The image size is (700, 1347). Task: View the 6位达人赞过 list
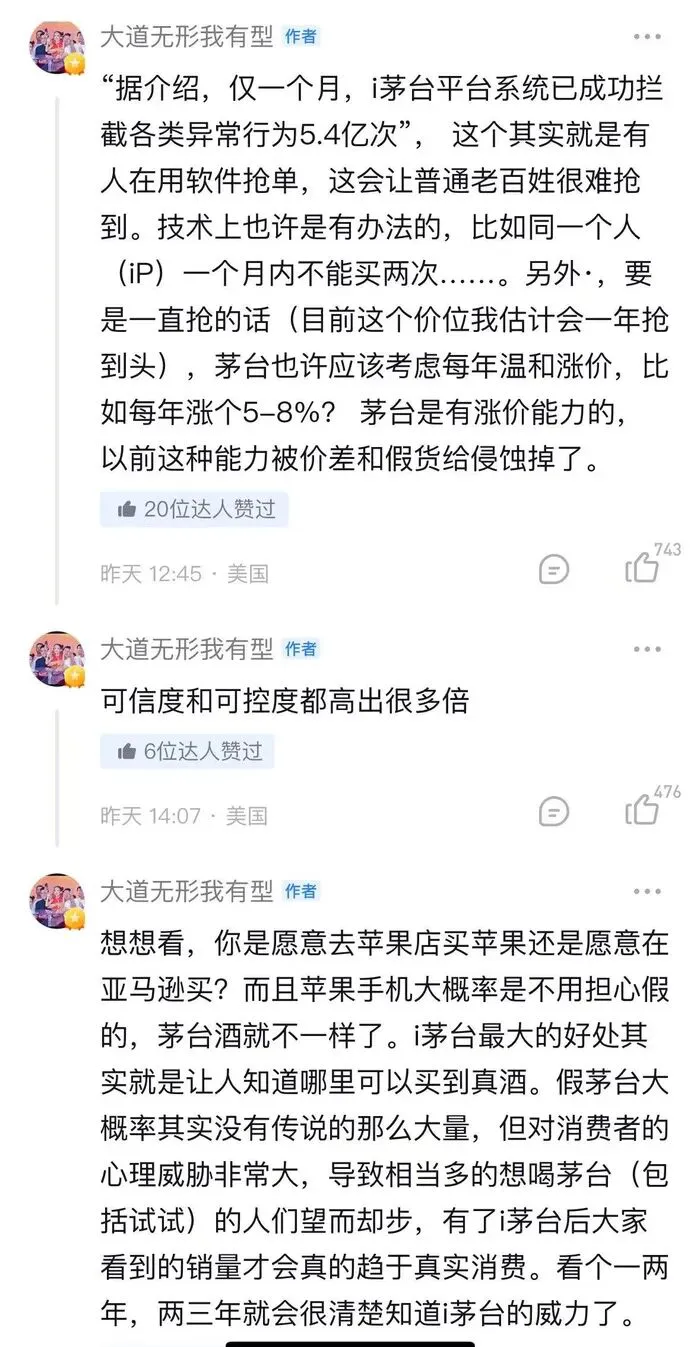[x=188, y=751]
